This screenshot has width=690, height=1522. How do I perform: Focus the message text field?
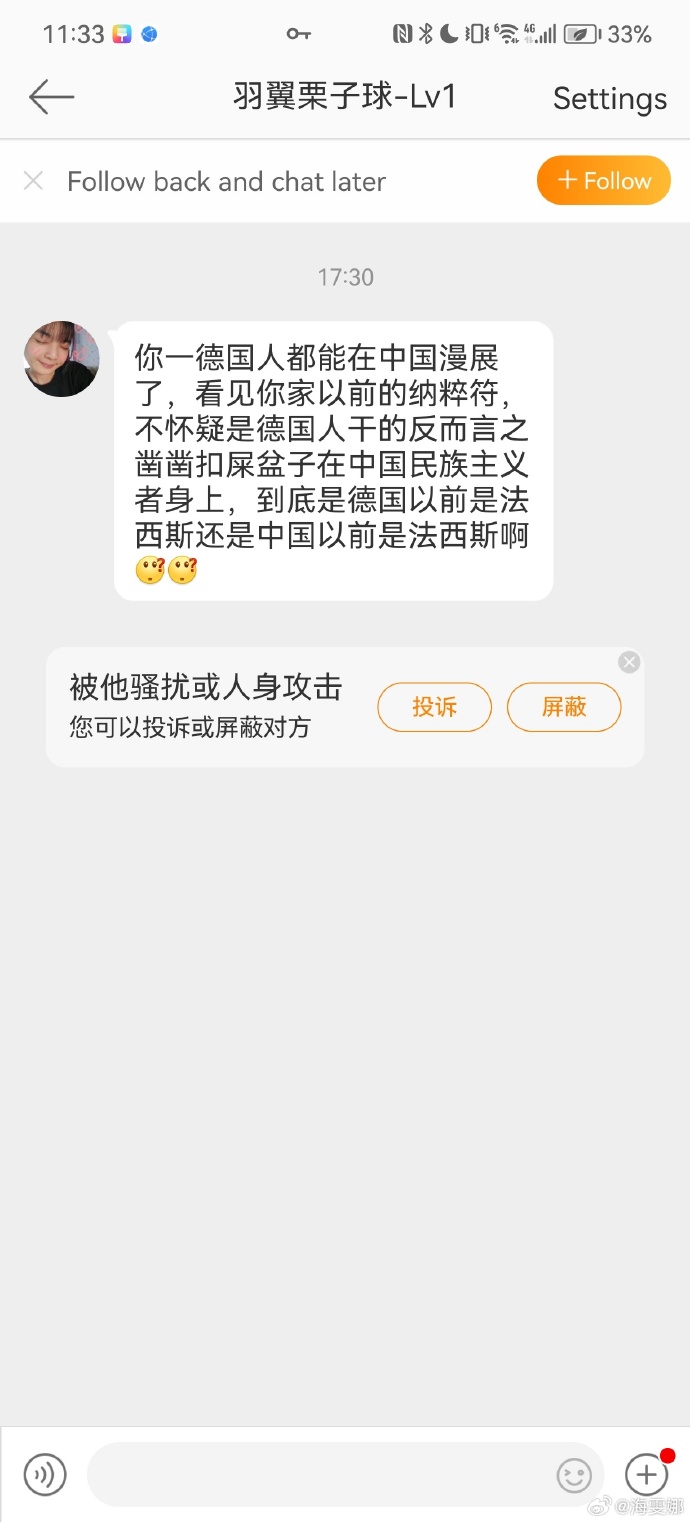tap(320, 1474)
